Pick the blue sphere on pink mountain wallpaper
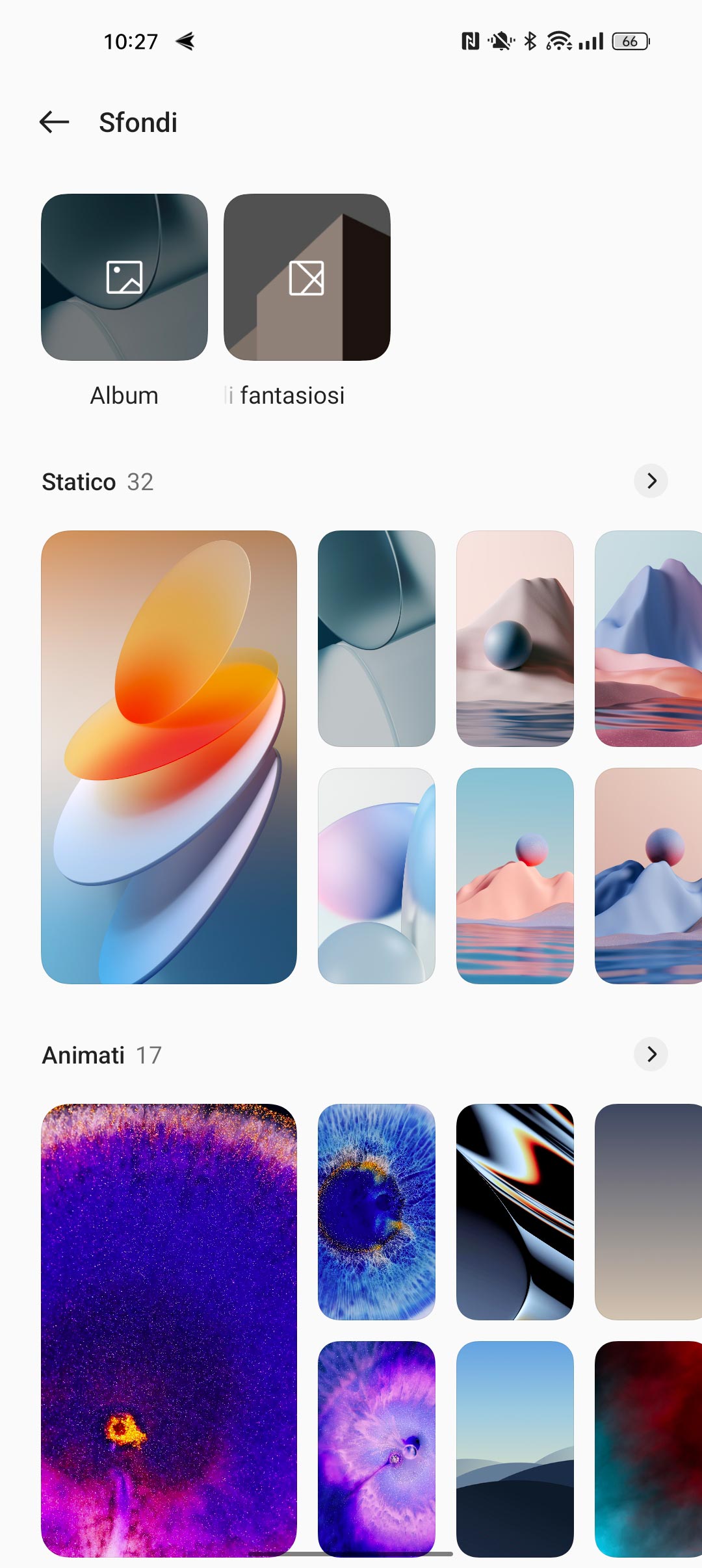The height and width of the screenshot is (1568, 702). [515, 638]
